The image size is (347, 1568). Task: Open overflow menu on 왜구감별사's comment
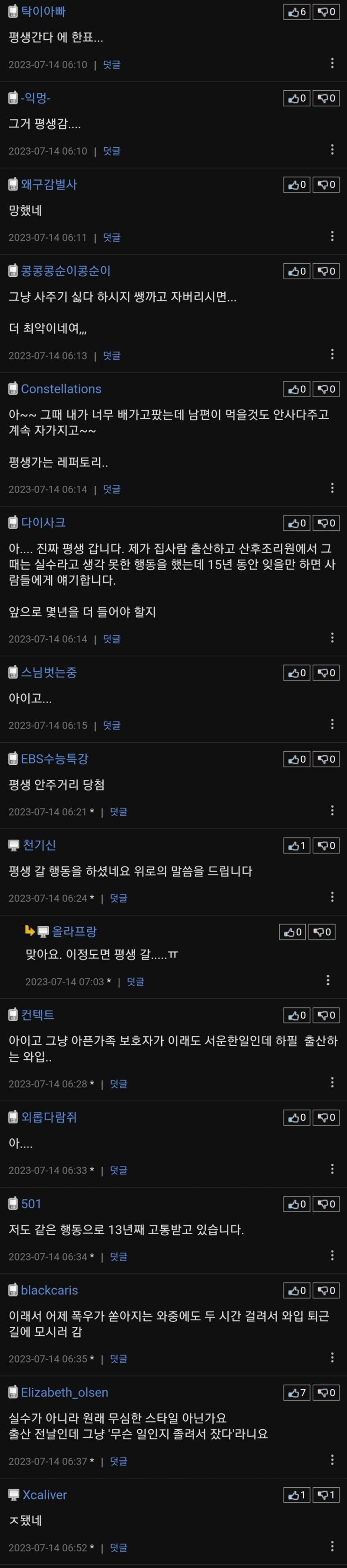tap(332, 236)
